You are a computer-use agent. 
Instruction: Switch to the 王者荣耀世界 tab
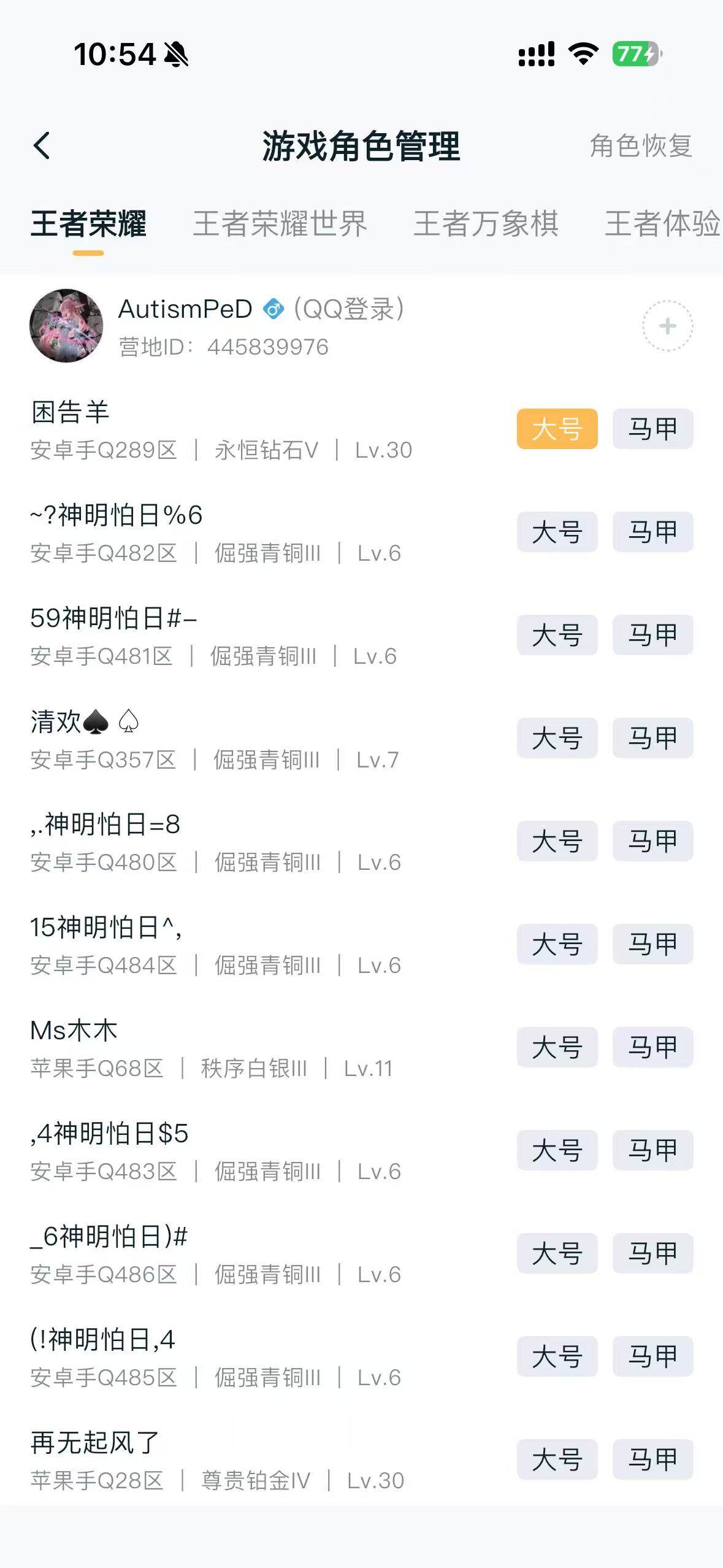[280, 225]
